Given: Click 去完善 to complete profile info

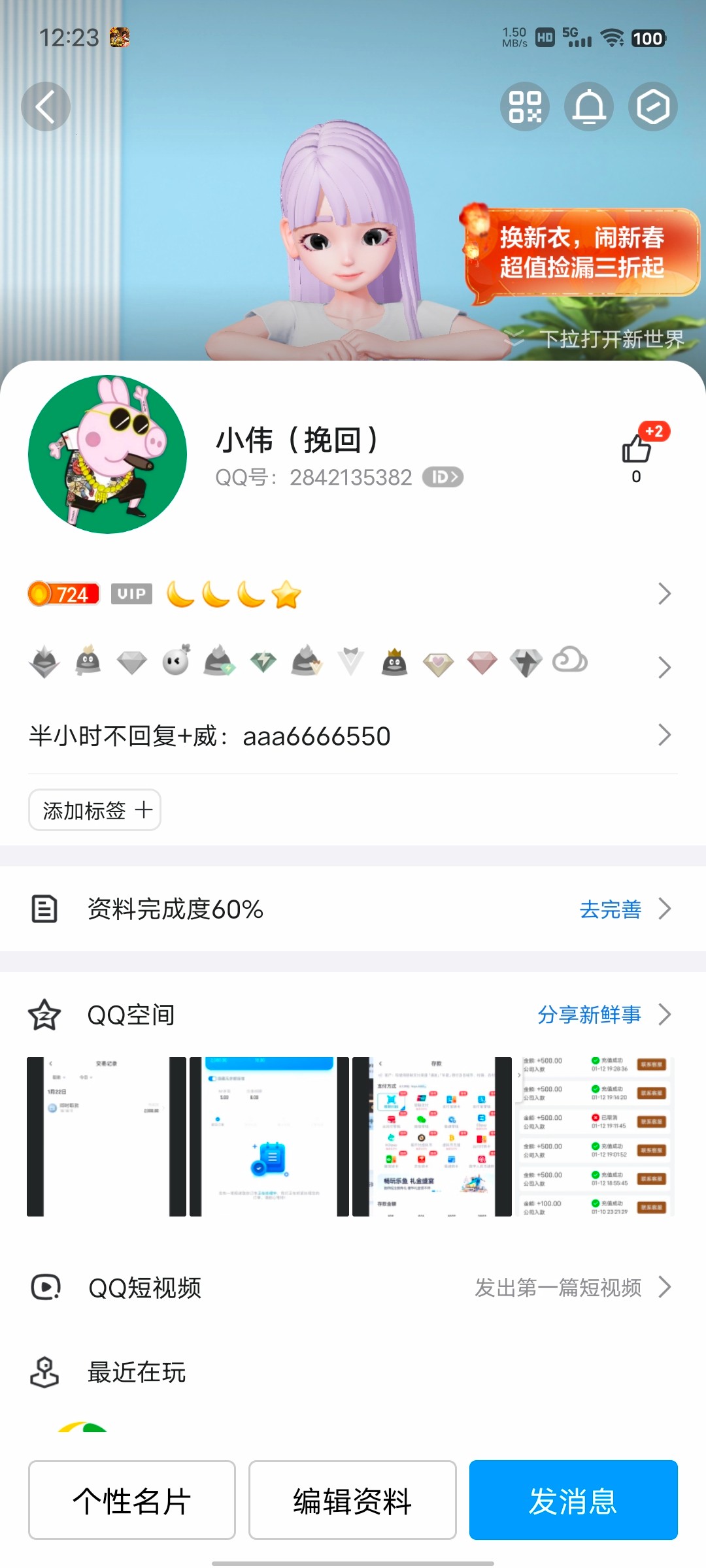Looking at the screenshot, I should (x=610, y=909).
